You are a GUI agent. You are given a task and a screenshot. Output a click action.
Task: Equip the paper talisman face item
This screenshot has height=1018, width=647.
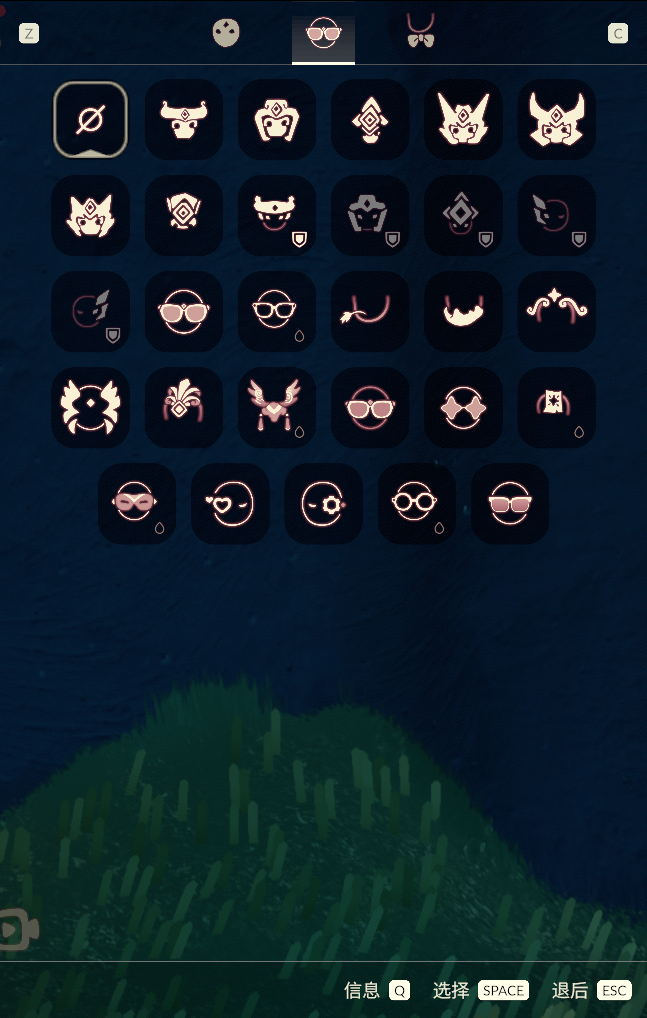[556, 408]
